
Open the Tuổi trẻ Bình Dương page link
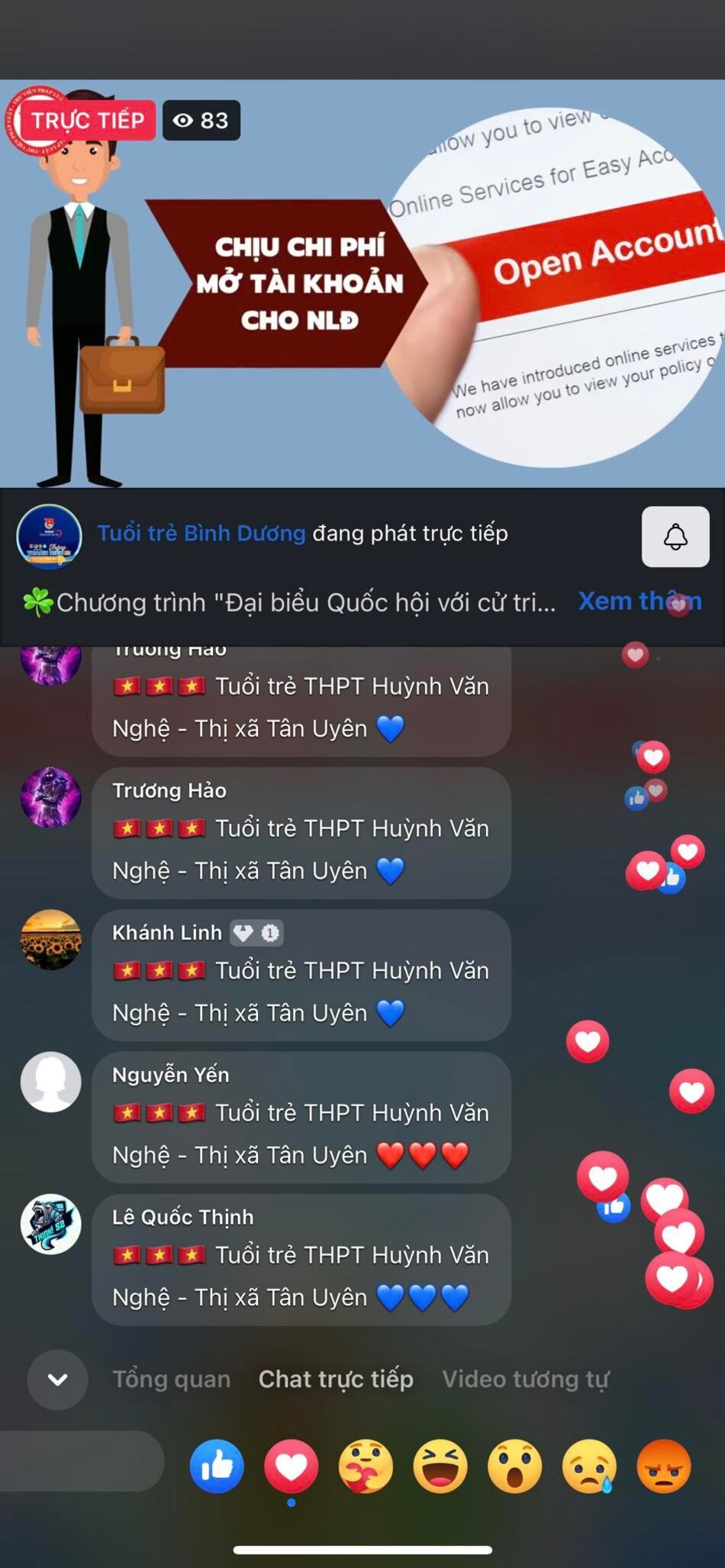(201, 533)
